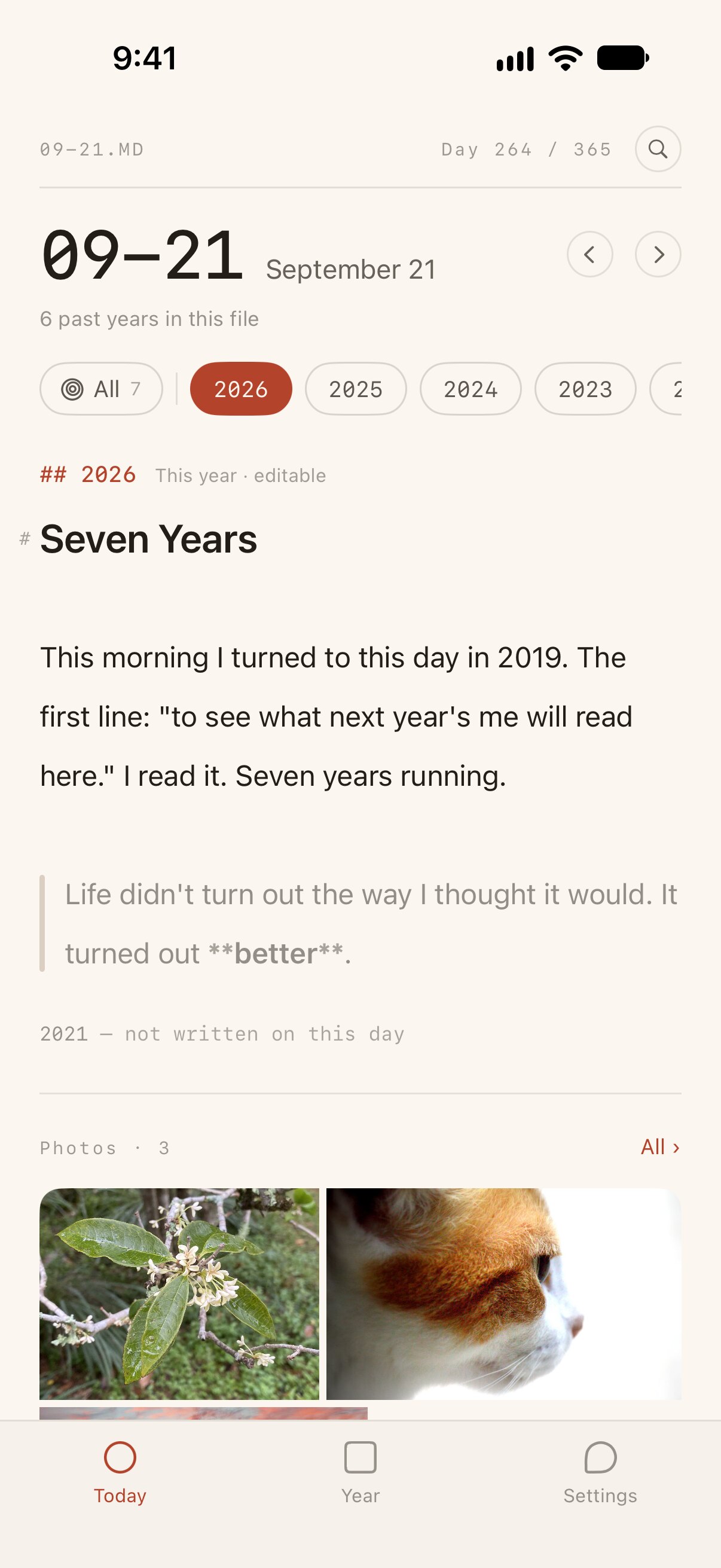This screenshot has width=721, height=1568.
Task: Open the flower blossom photo
Action: point(179,1294)
